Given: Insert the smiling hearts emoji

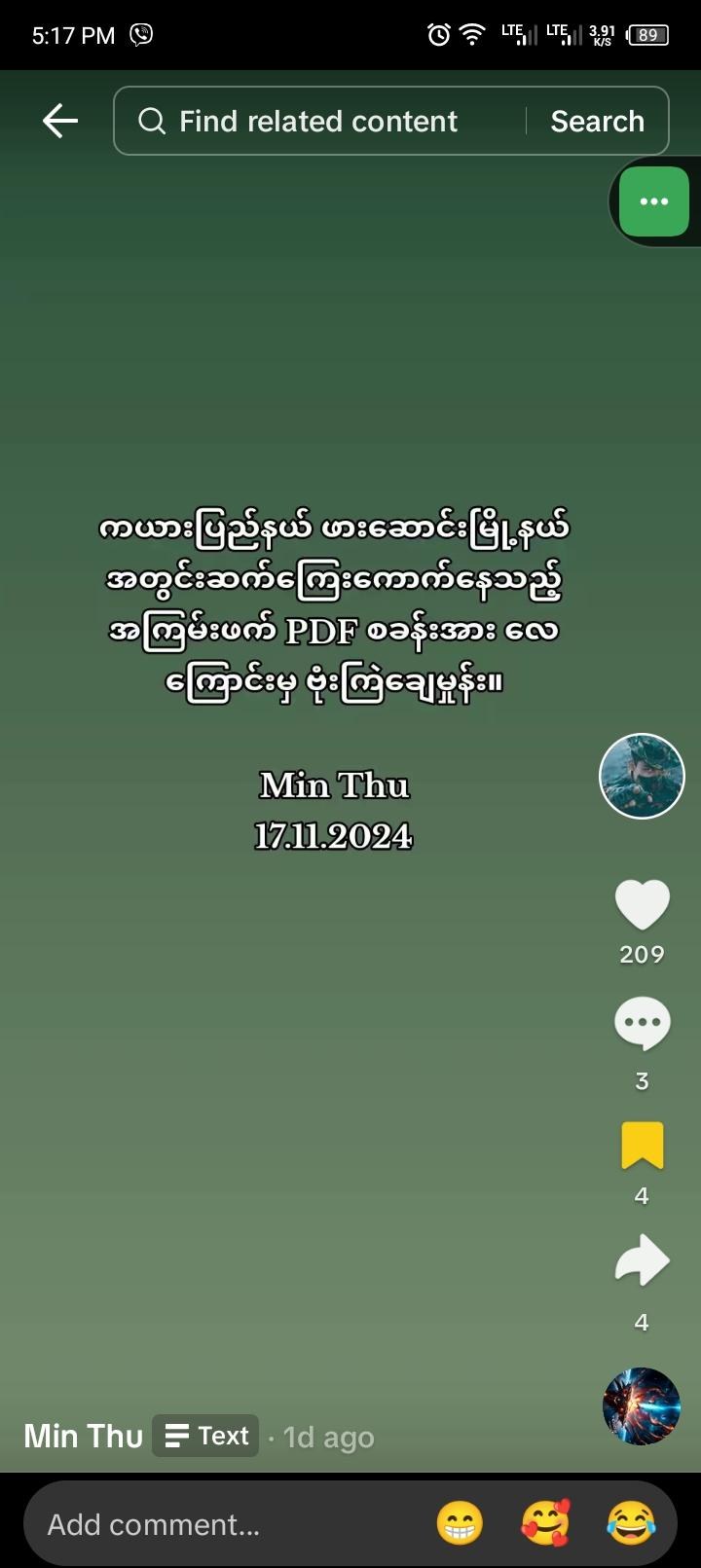Looking at the screenshot, I should 545,1523.
